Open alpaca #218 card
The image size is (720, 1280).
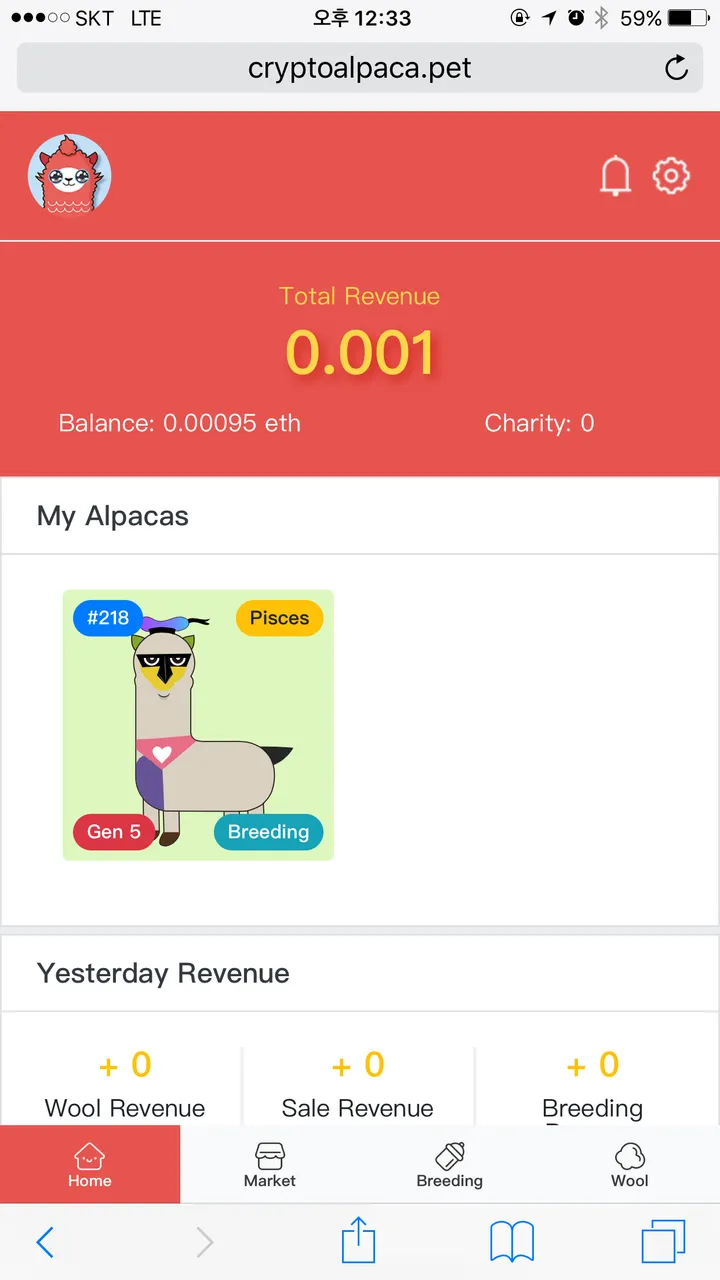198,725
